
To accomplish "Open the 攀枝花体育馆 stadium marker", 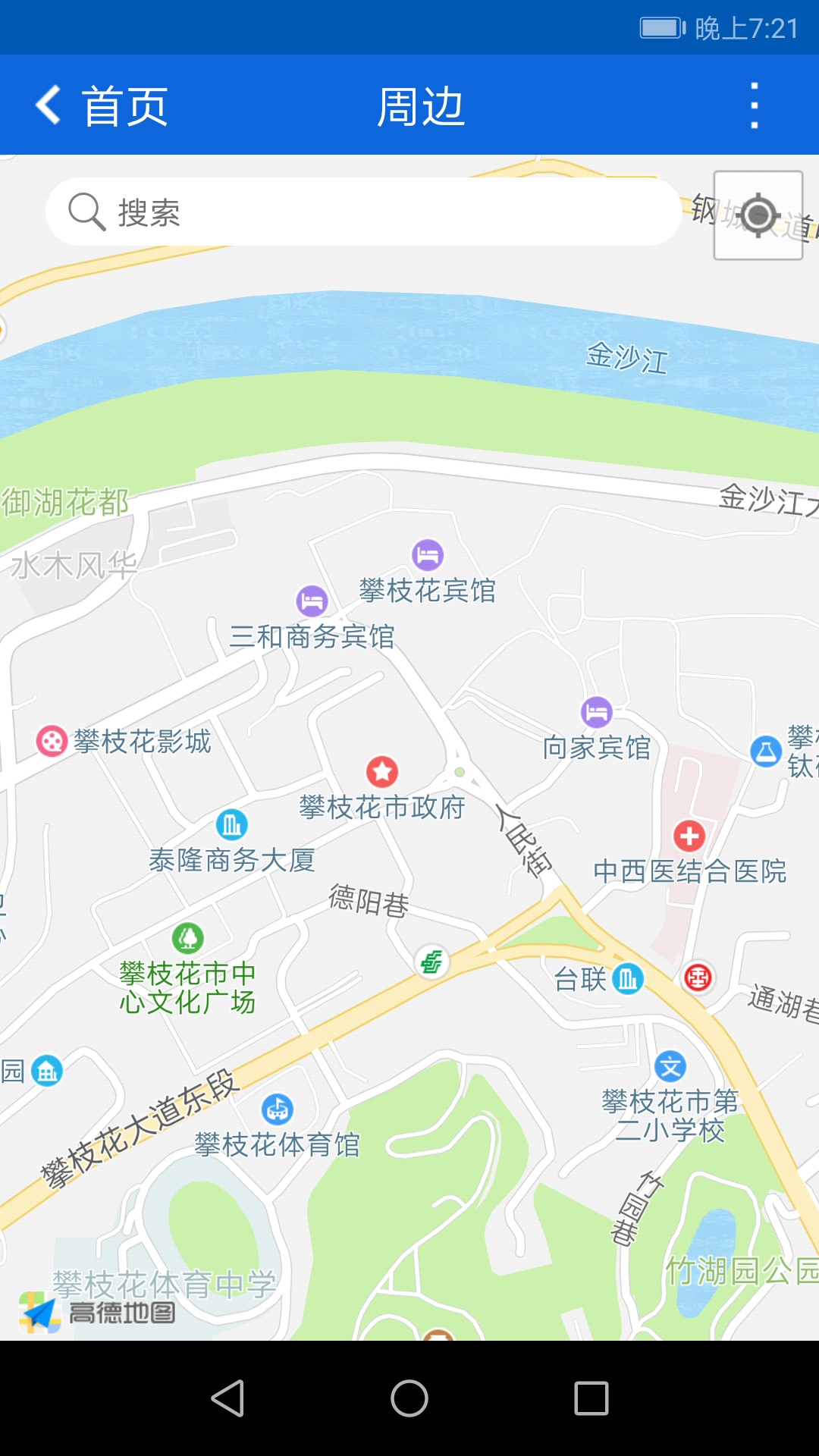I will [278, 1109].
